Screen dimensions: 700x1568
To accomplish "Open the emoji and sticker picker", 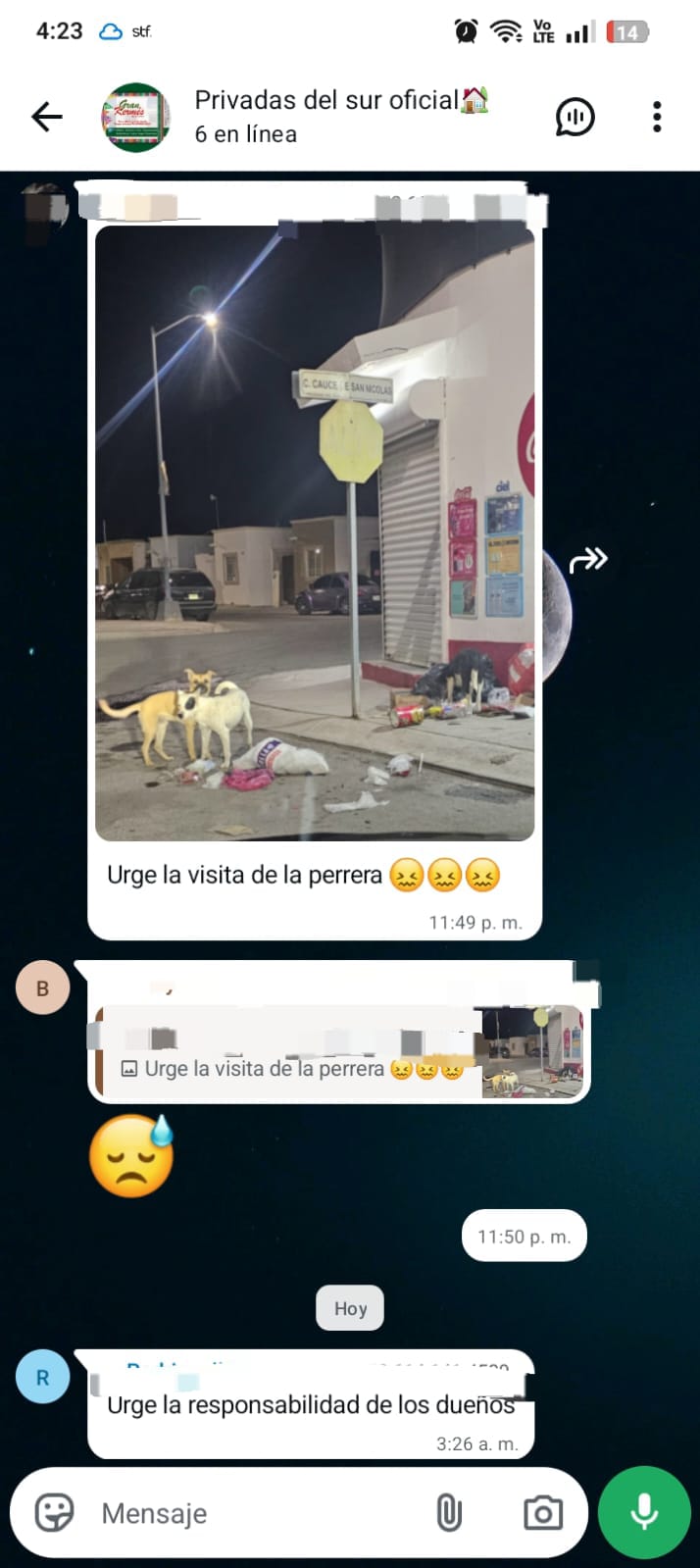I will [x=55, y=1513].
